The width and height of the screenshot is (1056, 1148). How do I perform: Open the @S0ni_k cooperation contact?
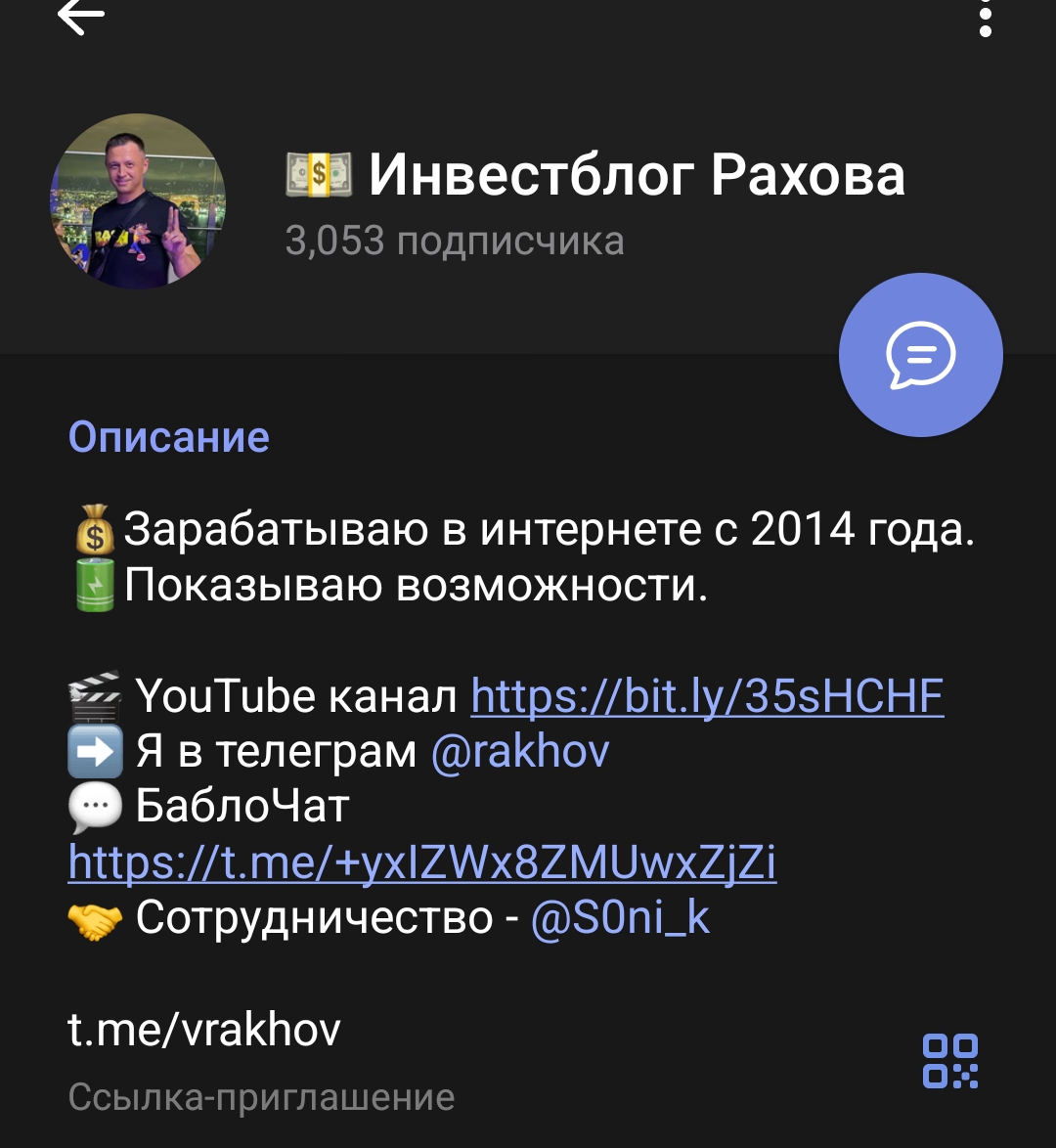coord(620,918)
